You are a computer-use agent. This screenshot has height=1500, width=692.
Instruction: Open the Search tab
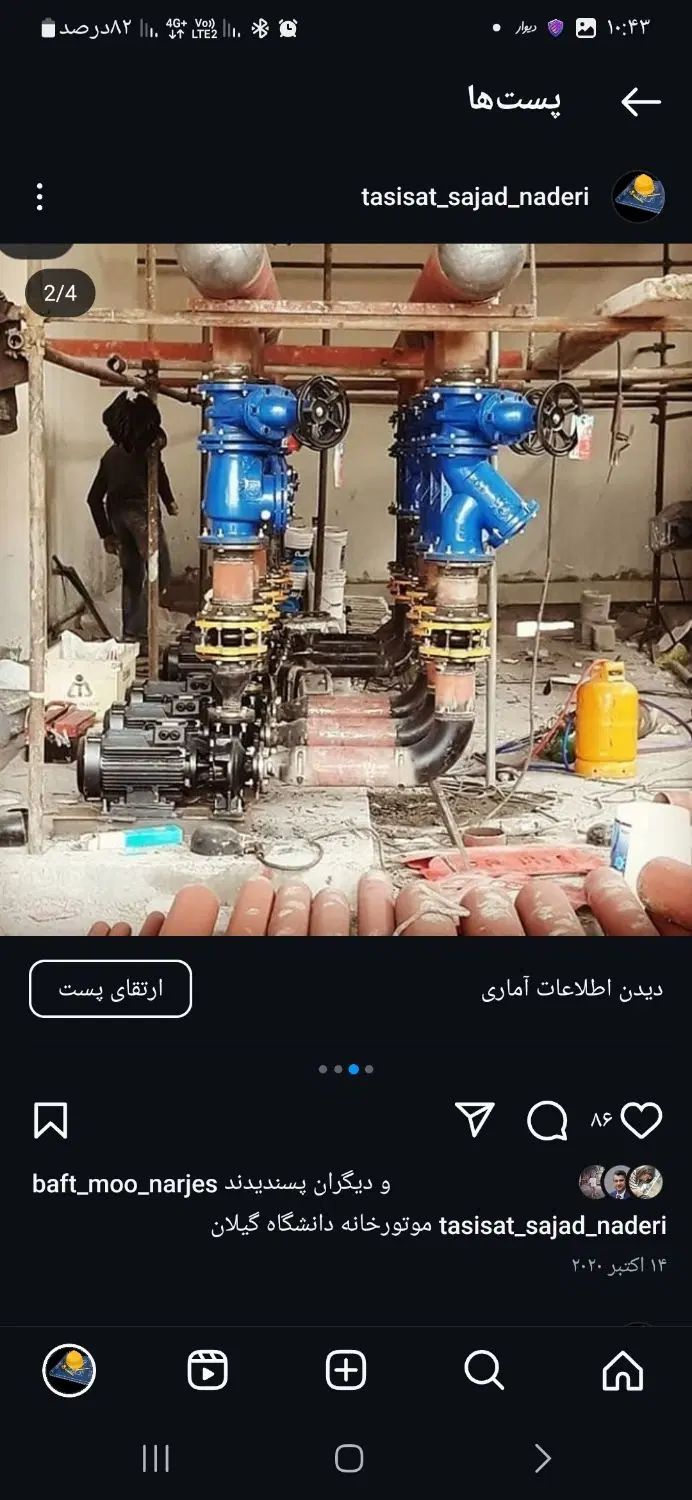point(484,1370)
